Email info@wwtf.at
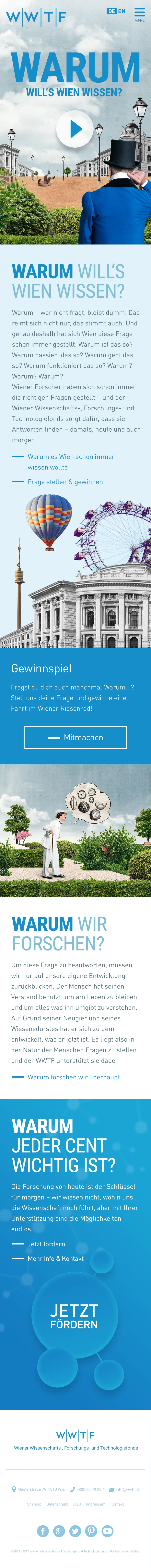151x1568 pixels. click(x=127, y=1489)
